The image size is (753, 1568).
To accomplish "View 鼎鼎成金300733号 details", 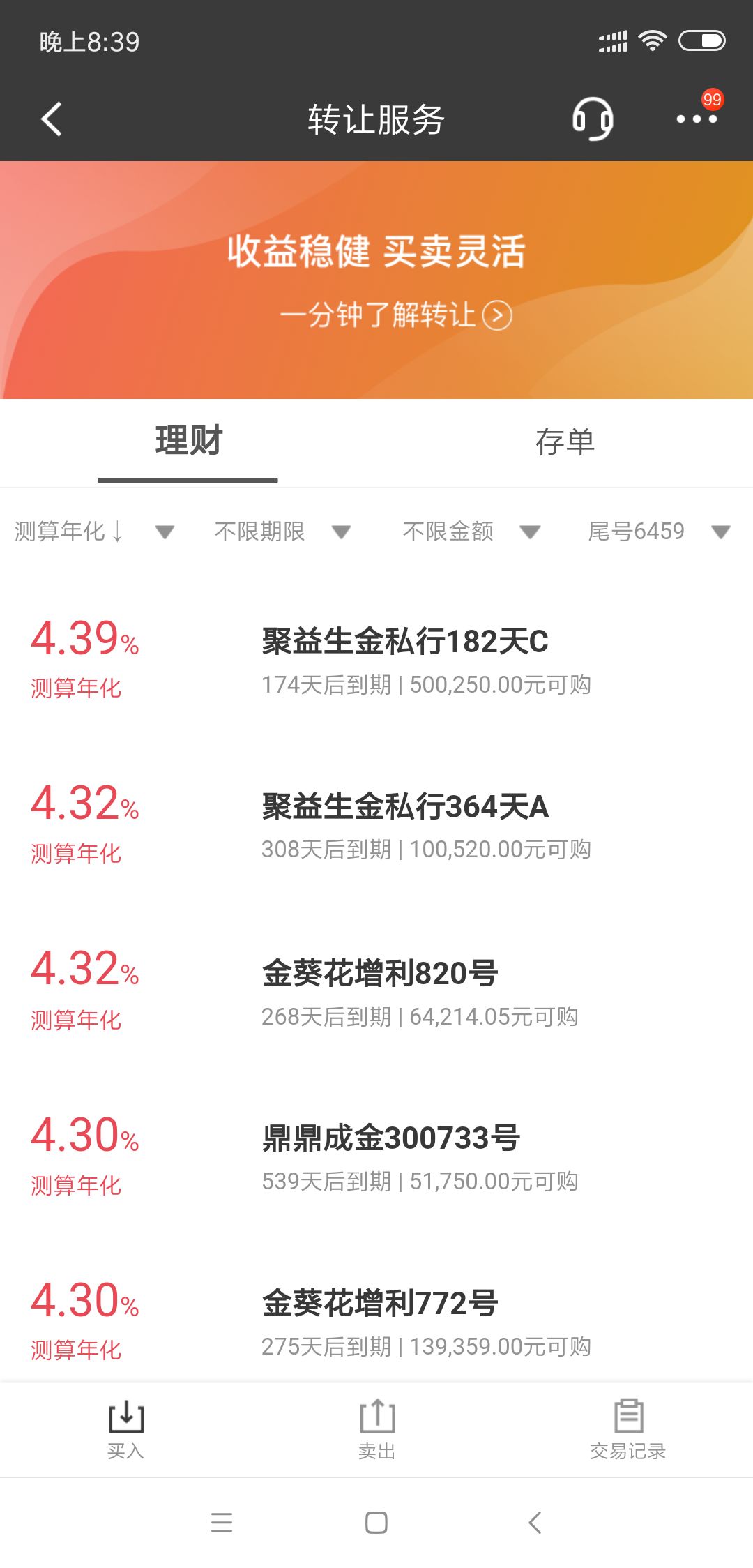I will point(376,1156).
